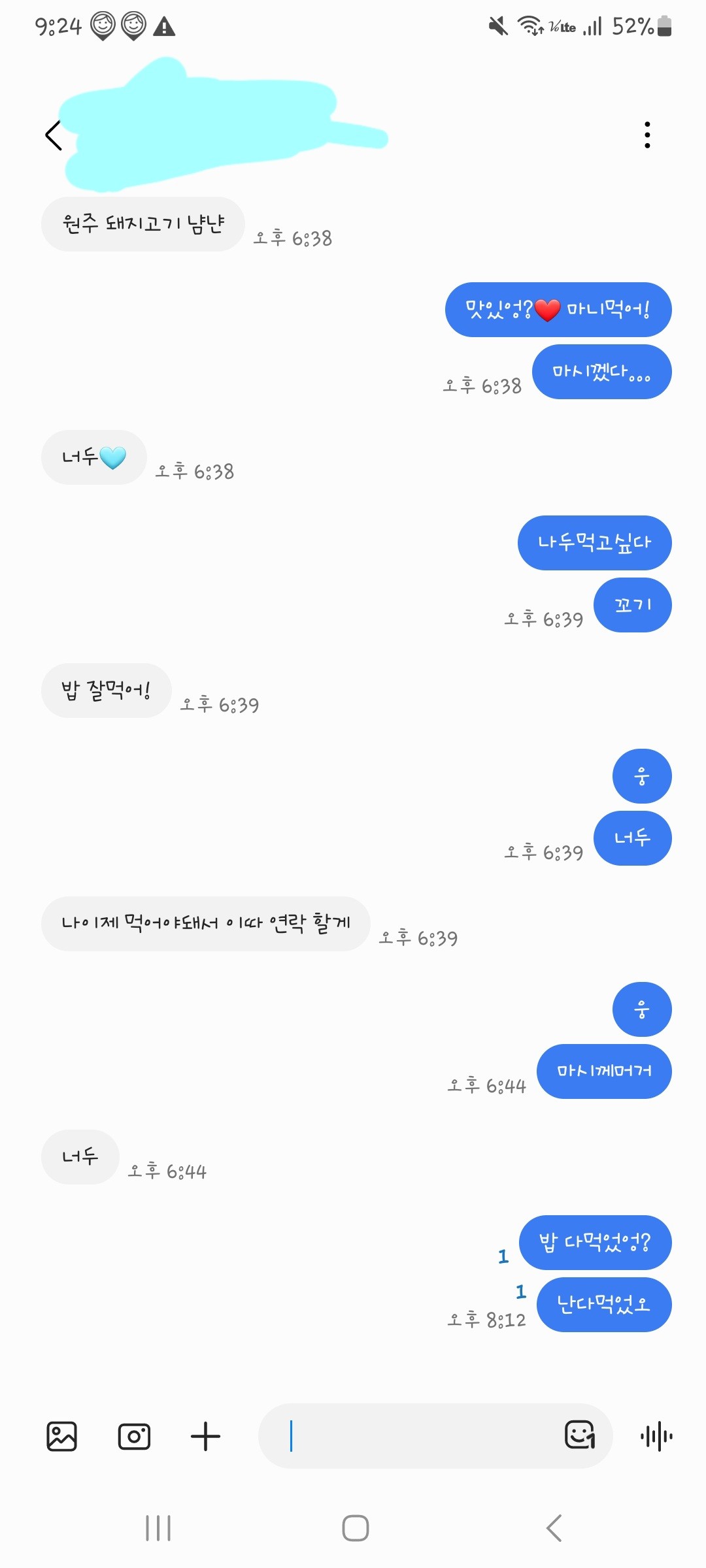
Task: Open the recent apps view
Action: point(158,1528)
